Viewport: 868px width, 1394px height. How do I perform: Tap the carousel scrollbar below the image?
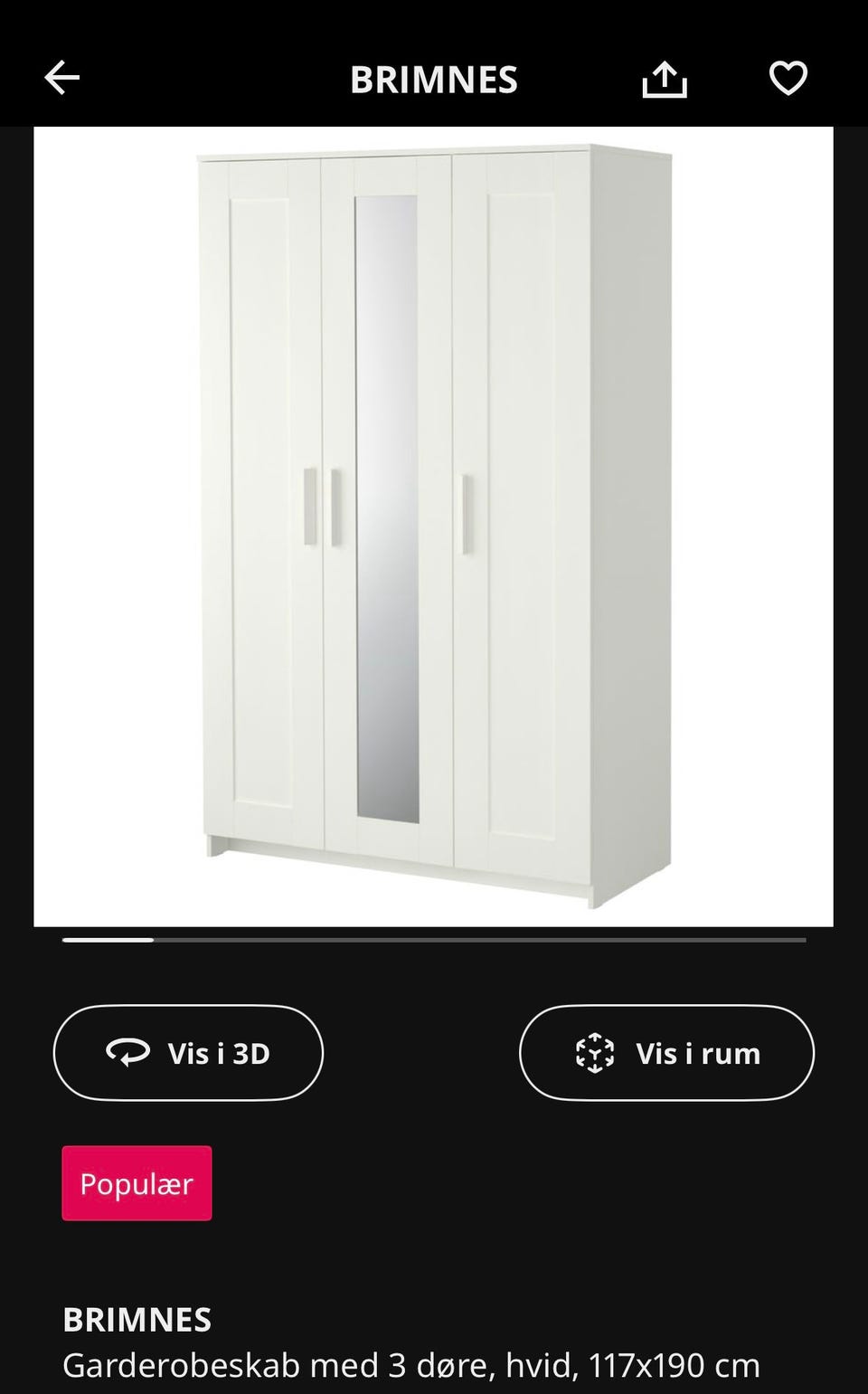tap(434, 939)
